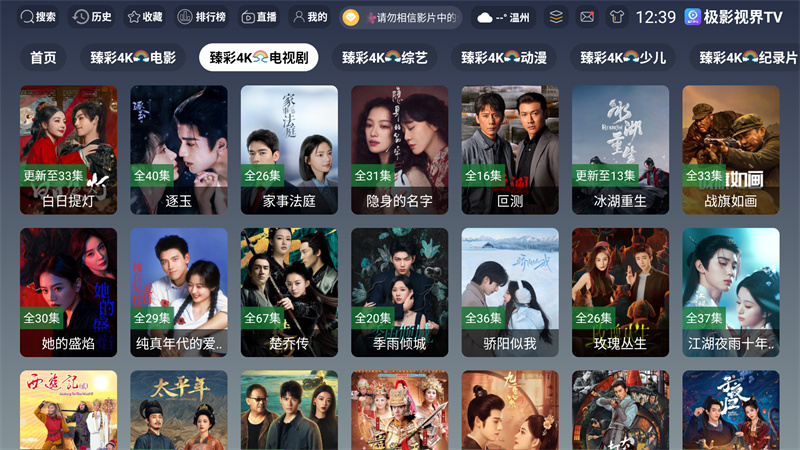
Task: Switch to 臻彩4K综艺 tab
Action: tap(385, 58)
